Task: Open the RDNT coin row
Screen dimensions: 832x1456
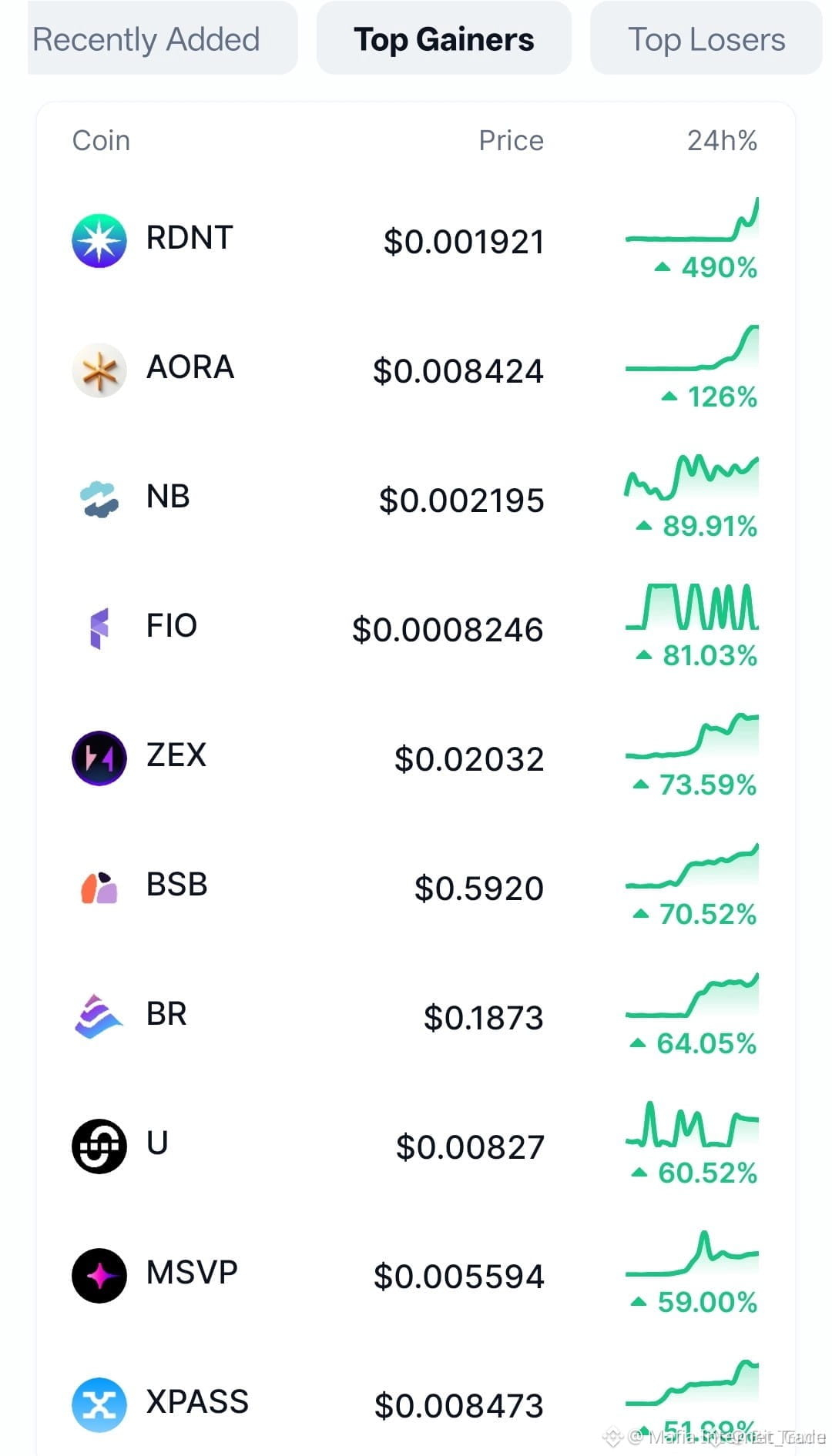Action: click(415, 241)
